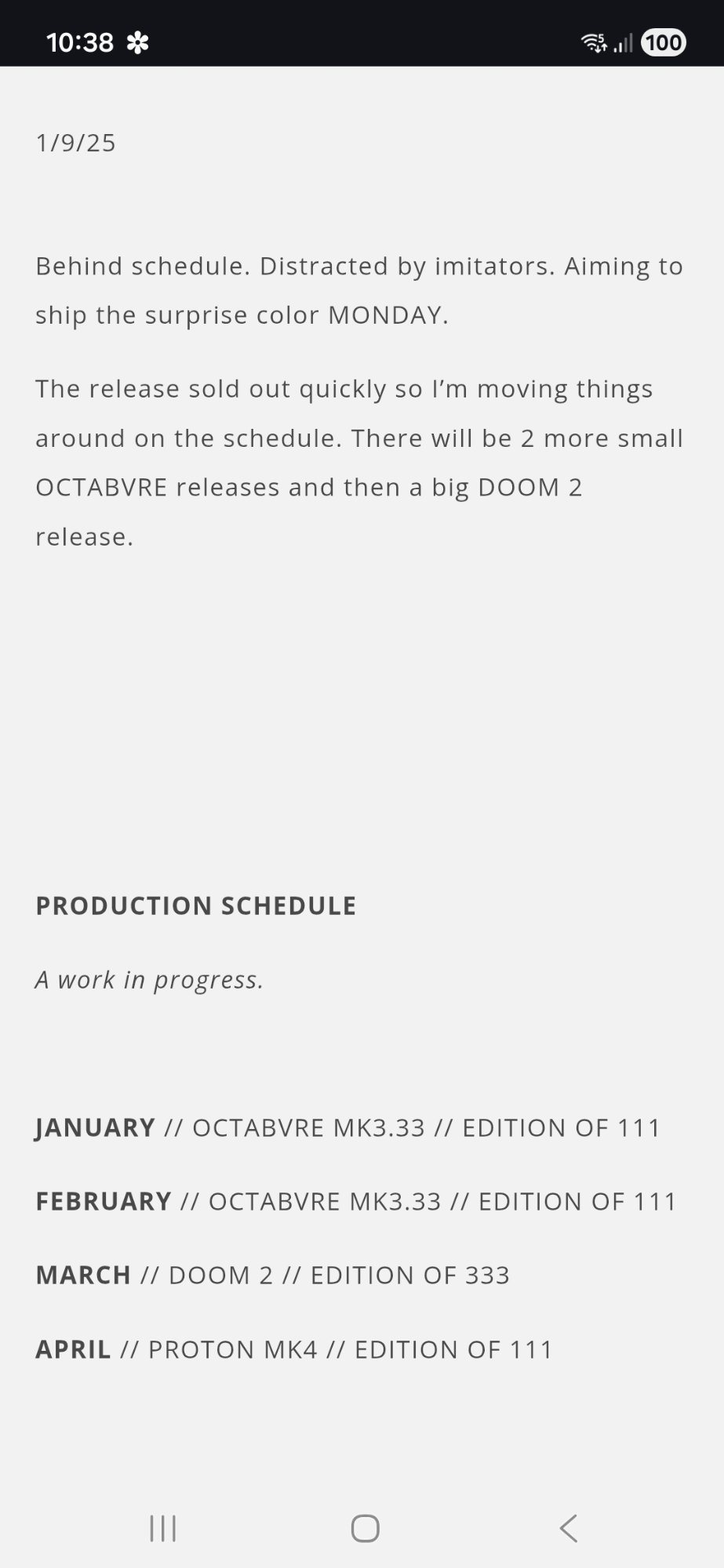Go back using the system back button

(x=569, y=1528)
